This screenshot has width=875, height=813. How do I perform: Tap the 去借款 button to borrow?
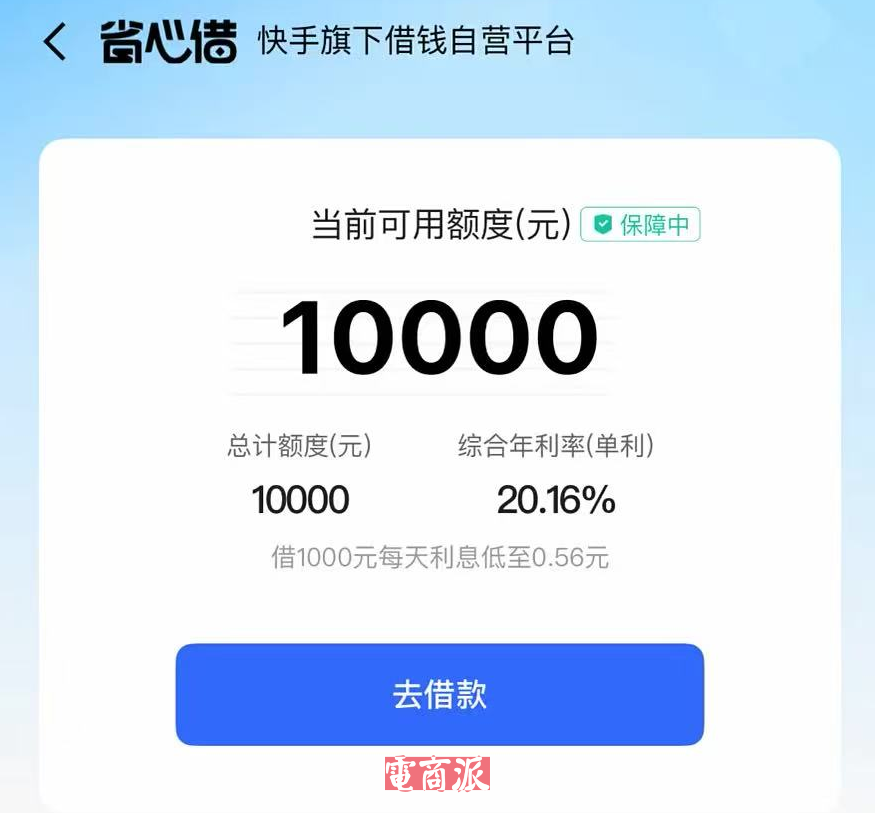[439, 694]
